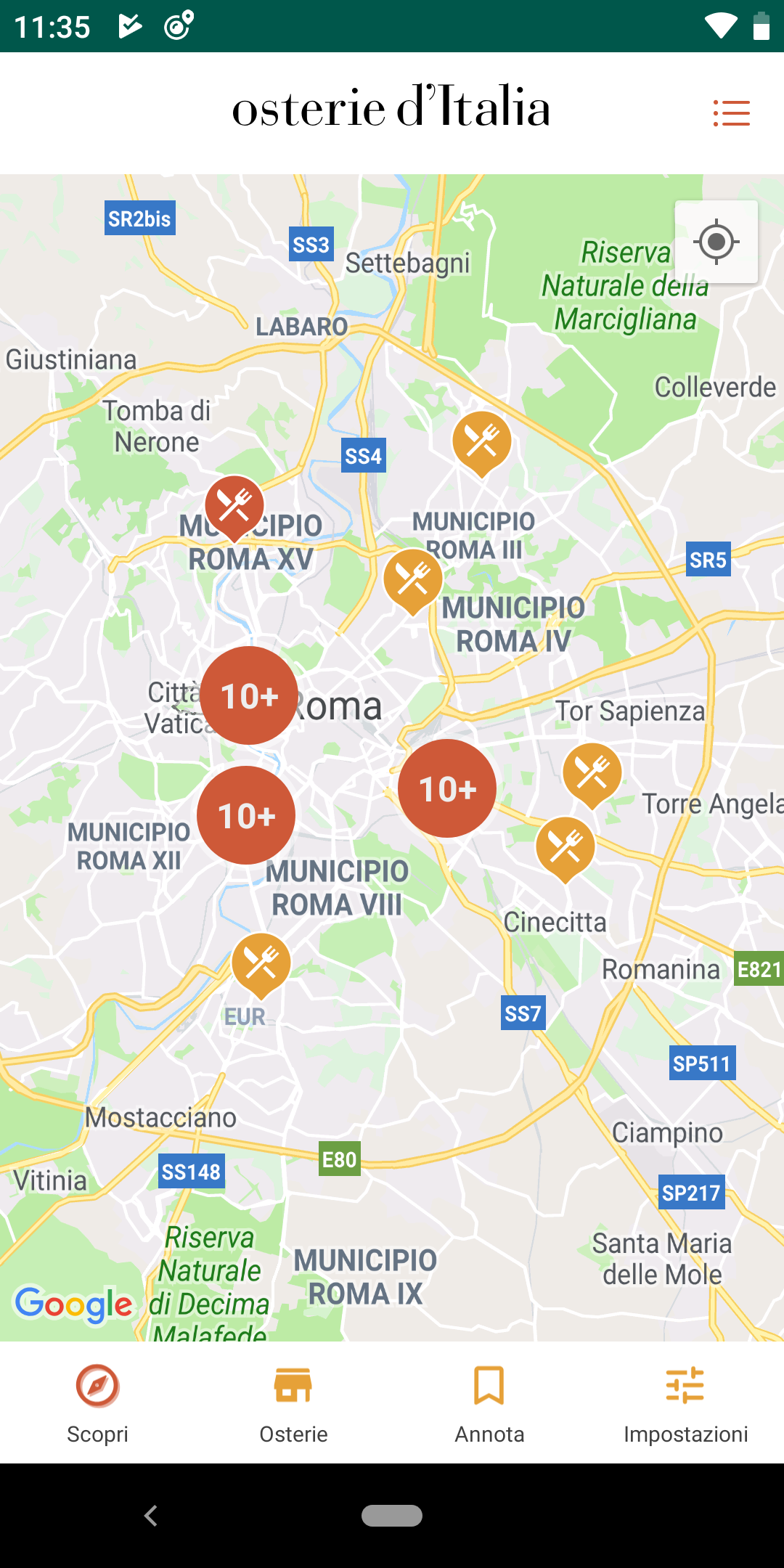Switch to the Osterie tab

click(294, 1404)
